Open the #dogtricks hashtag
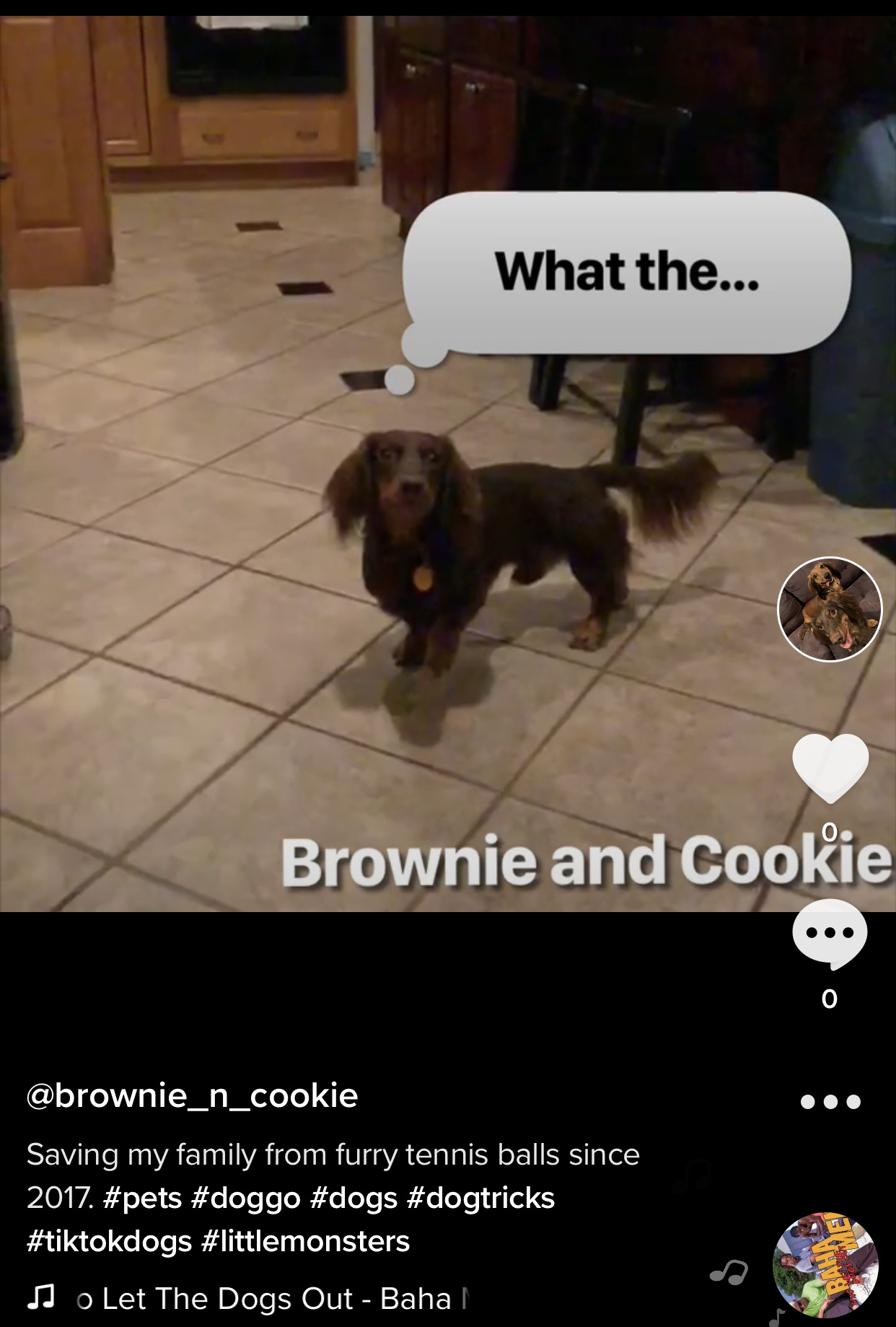Viewport: 896px width, 1327px height. (x=480, y=1199)
